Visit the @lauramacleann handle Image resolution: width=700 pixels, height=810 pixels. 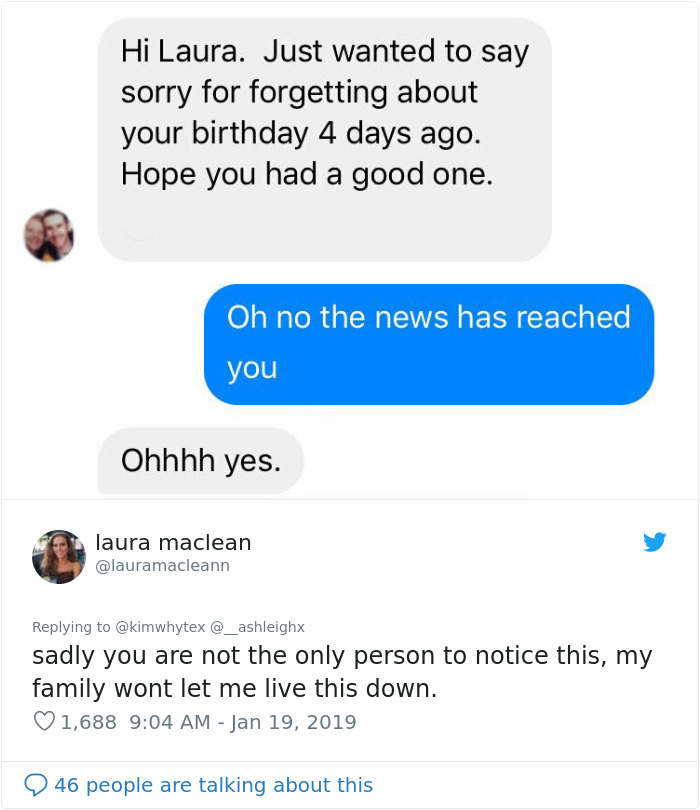point(162,565)
